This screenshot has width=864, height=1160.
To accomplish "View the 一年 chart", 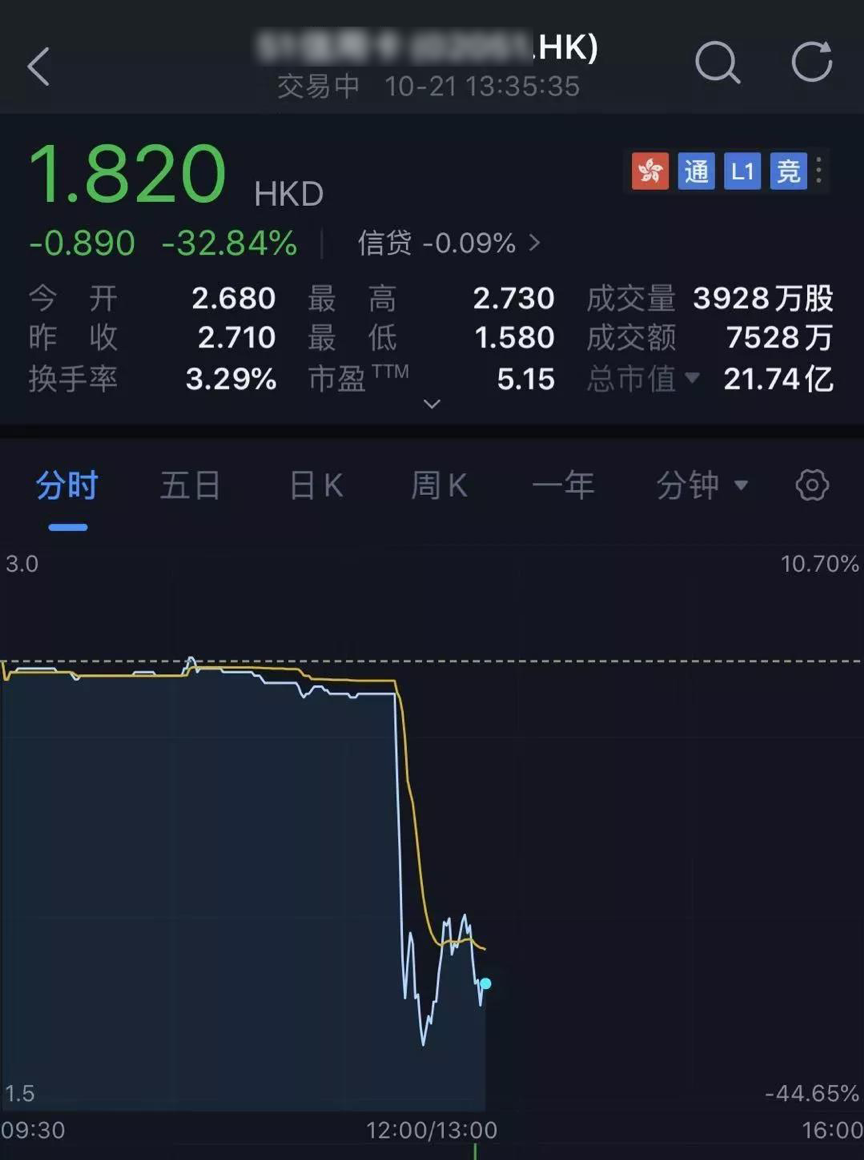I will click(x=563, y=487).
